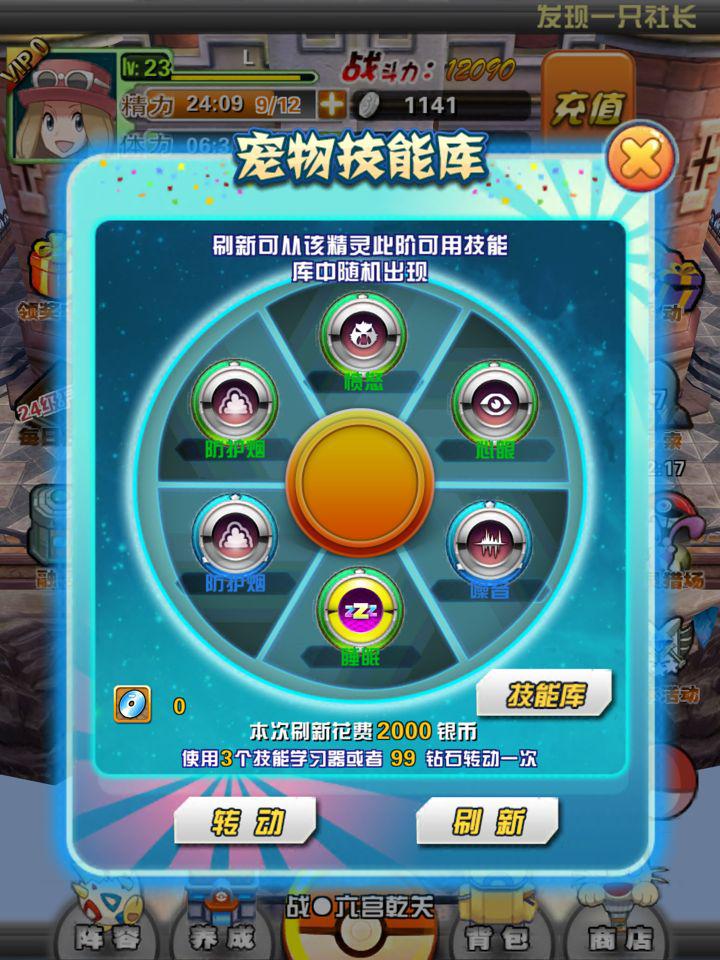The image size is (720, 960).
Task: Switch to the 养成 tab
Action: point(223,936)
